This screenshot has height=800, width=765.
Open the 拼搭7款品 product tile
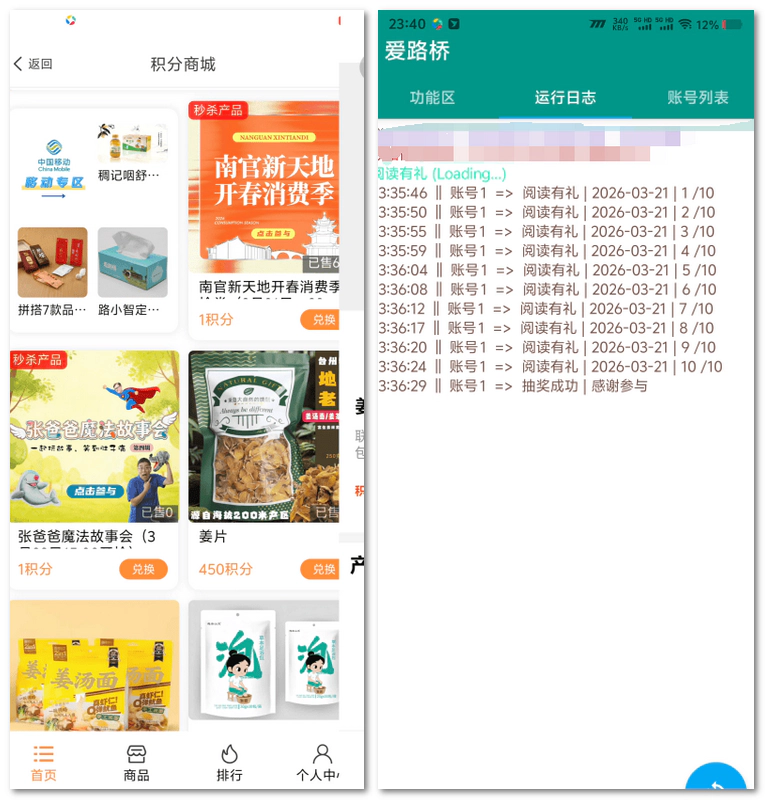pyautogui.click(x=52, y=270)
